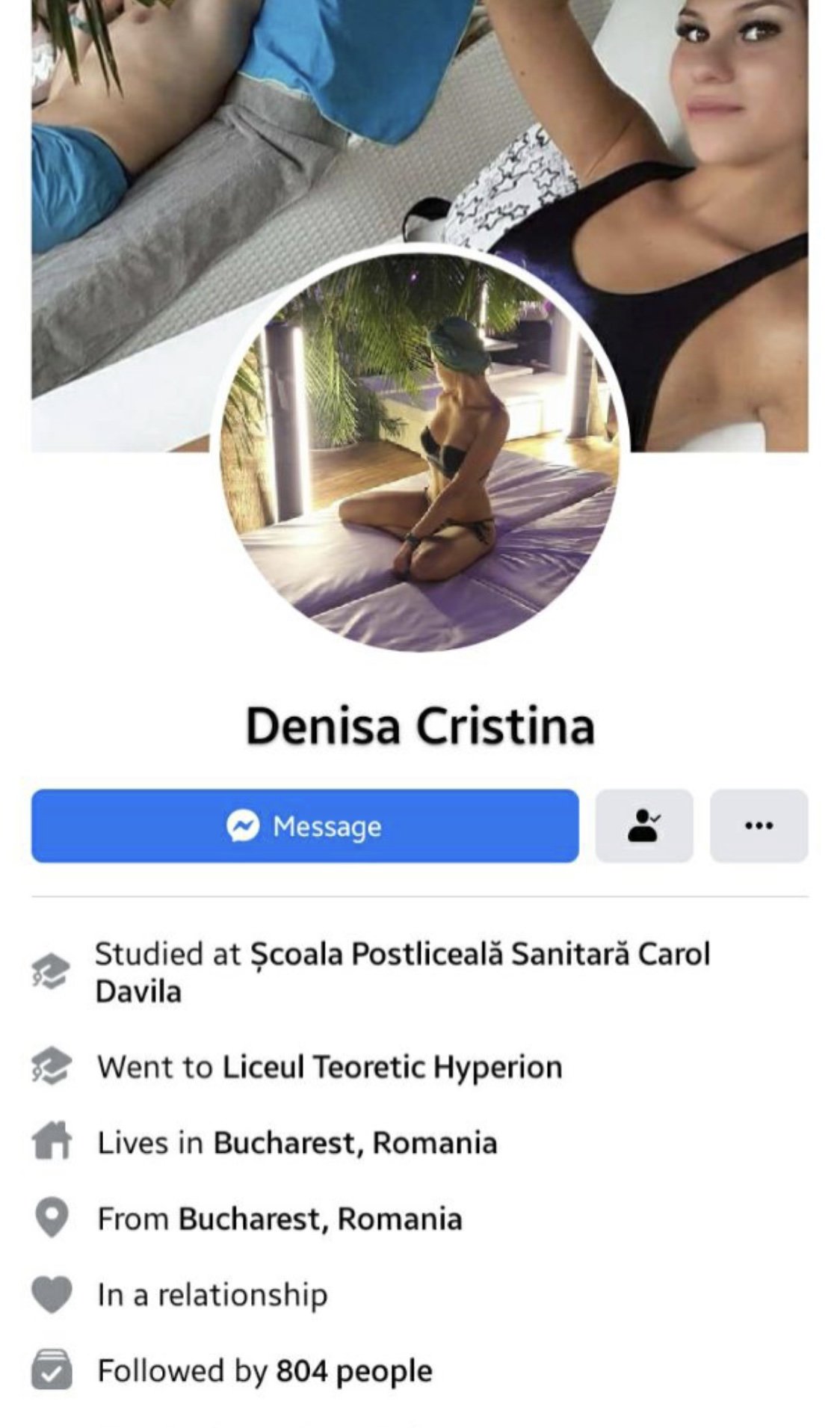View the 804 people followers list
The height and width of the screenshot is (1428, 840).
[354, 1371]
